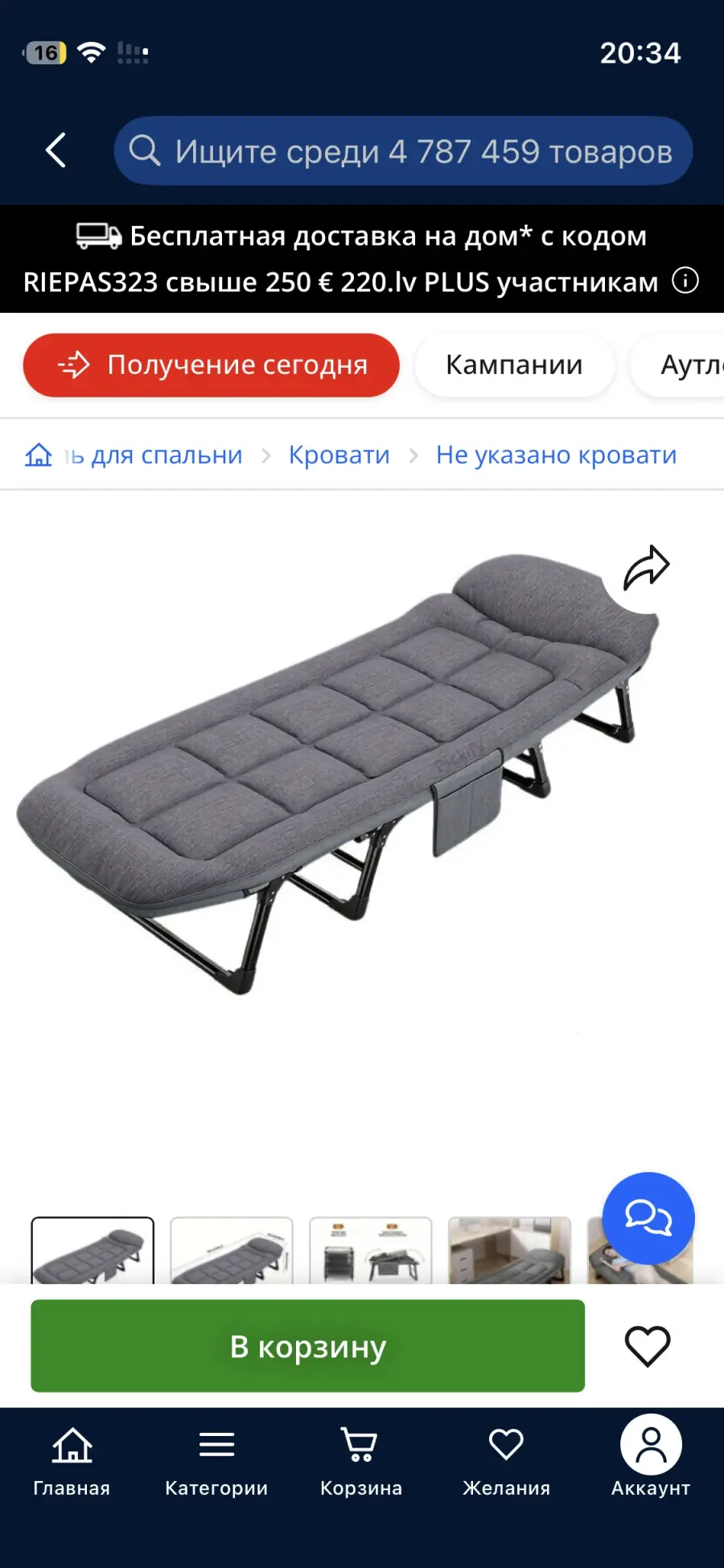Screen dimensions: 724x1568
Task: Switch to the "Главная" tab
Action: coord(72,1462)
